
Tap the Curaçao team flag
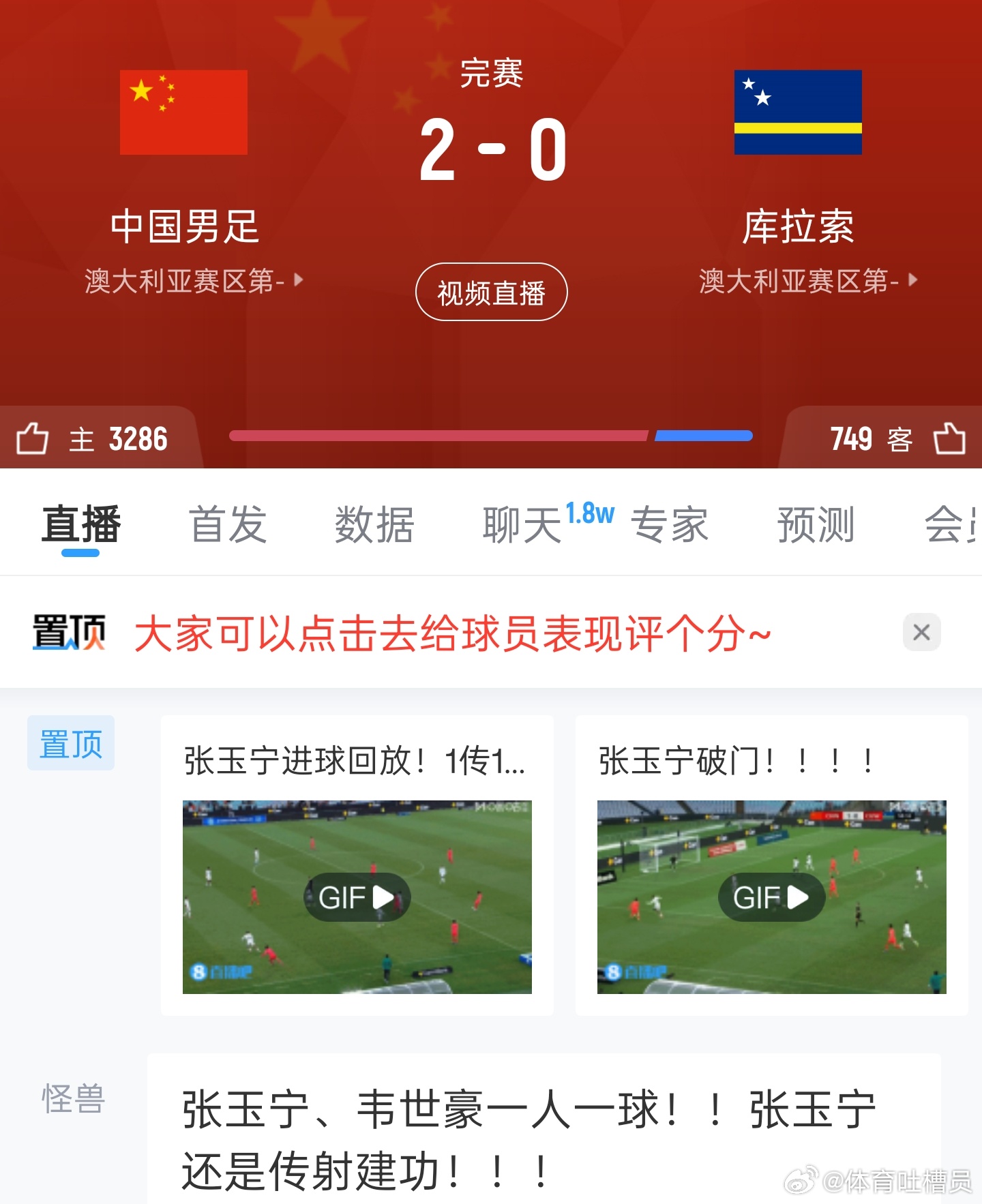coord(798,113)
